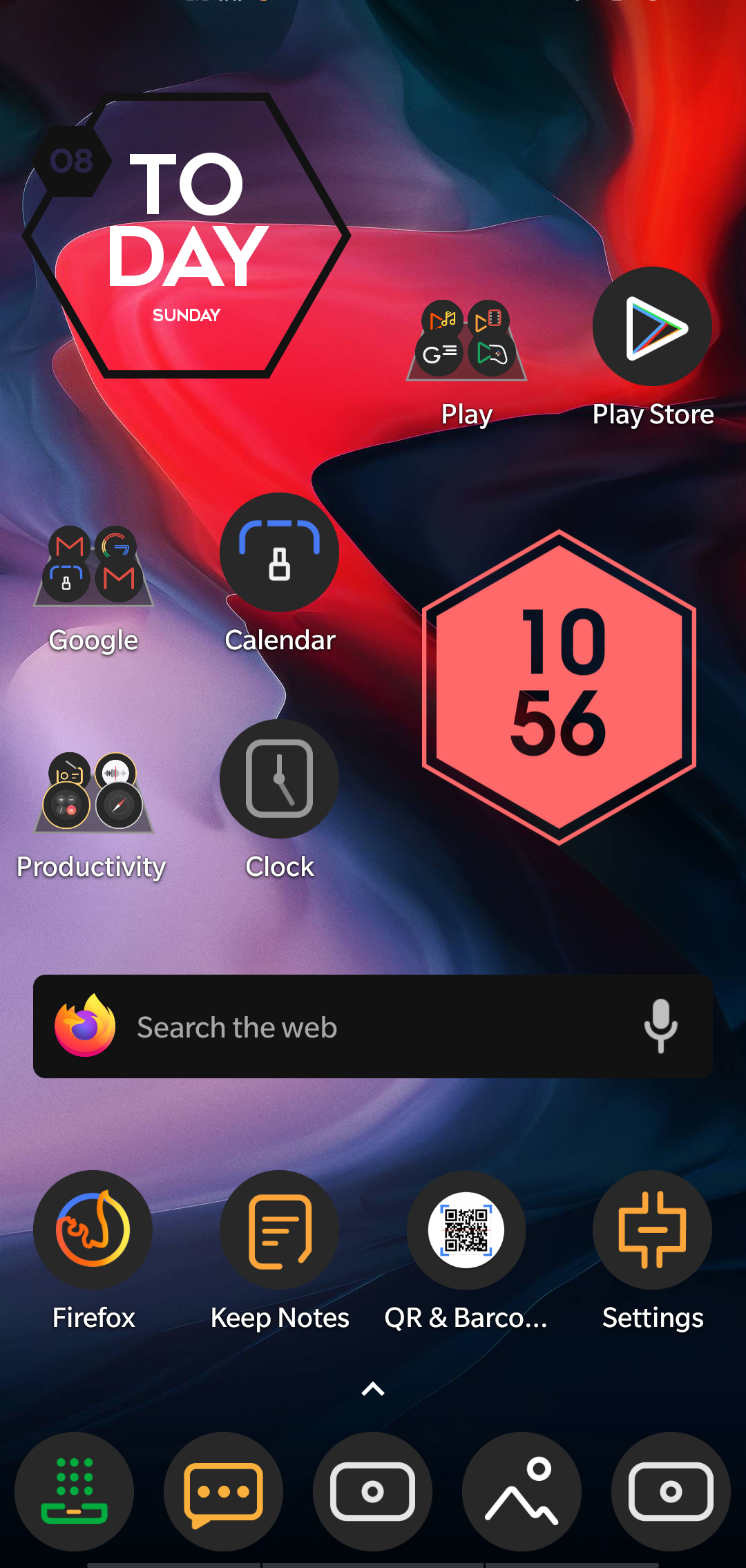Open the Gallery app in the dock
The width and height of the screenshot is (746, 1568).
522,1492
